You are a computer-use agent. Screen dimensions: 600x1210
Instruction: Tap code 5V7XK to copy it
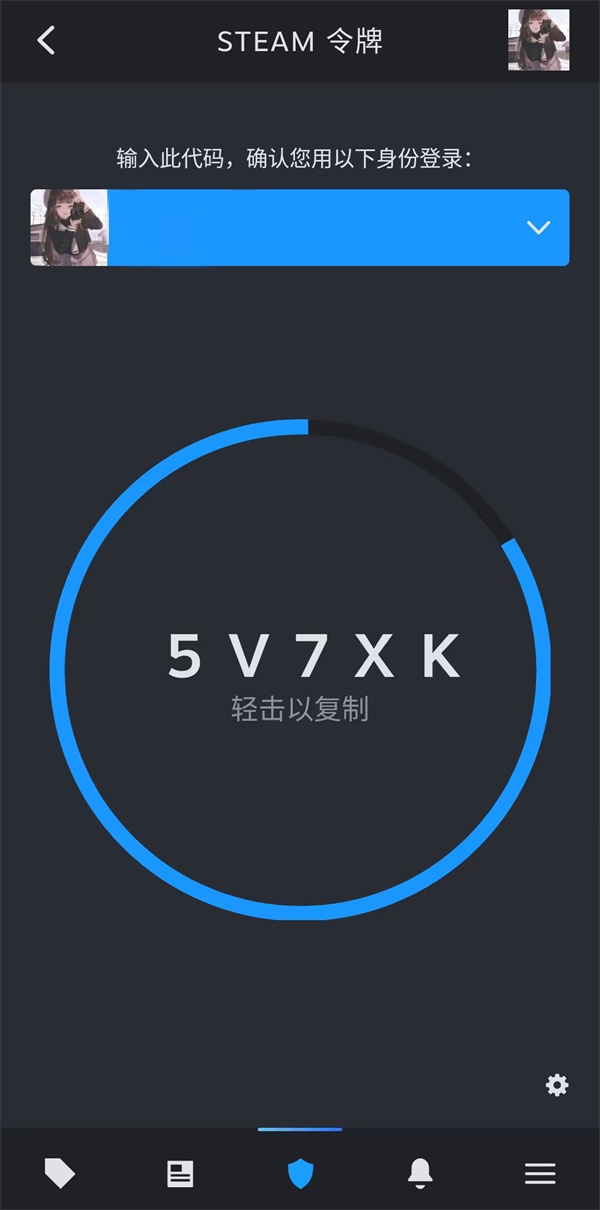click(314, 657)
